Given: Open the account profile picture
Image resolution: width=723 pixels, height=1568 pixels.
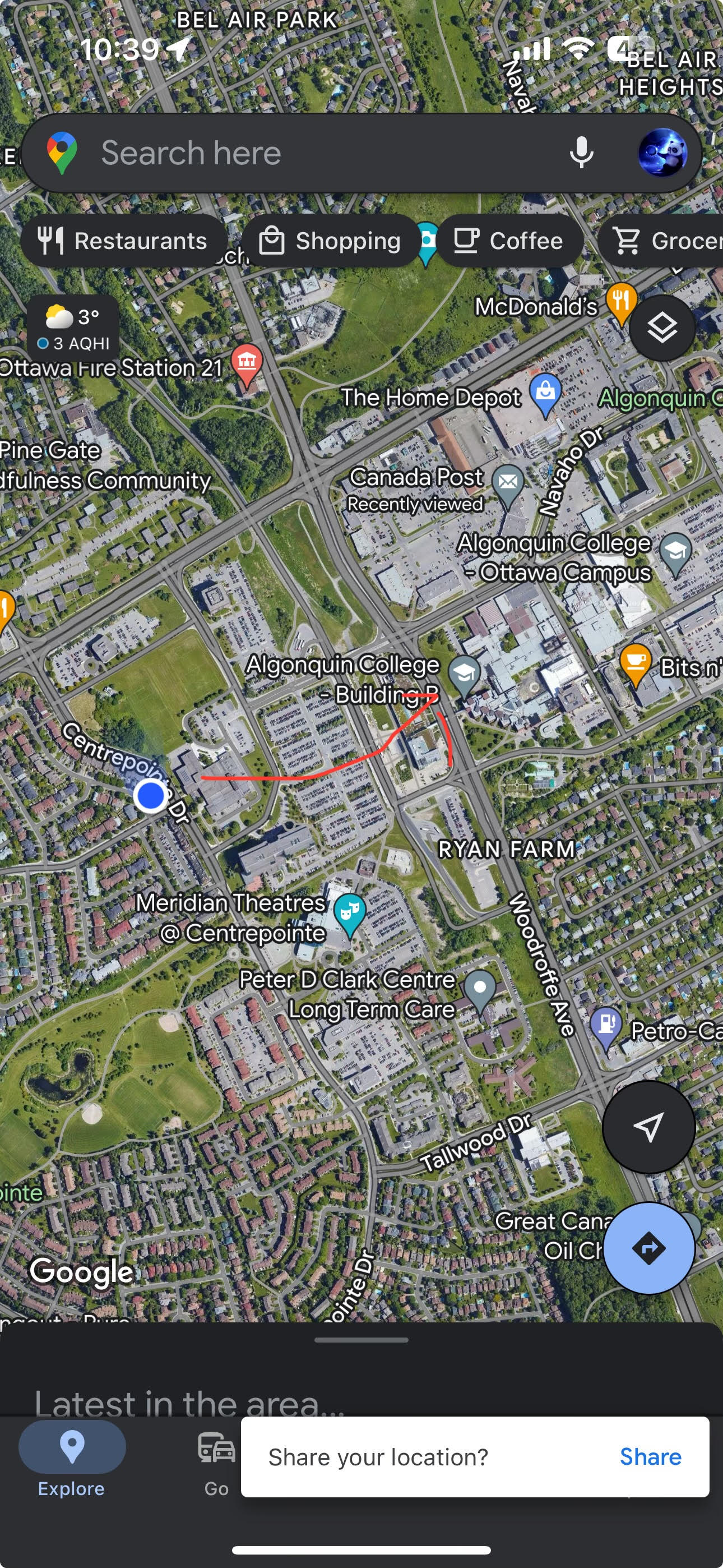Looking at the screenshot, I should pyautogui.click(x=662, y=153).
